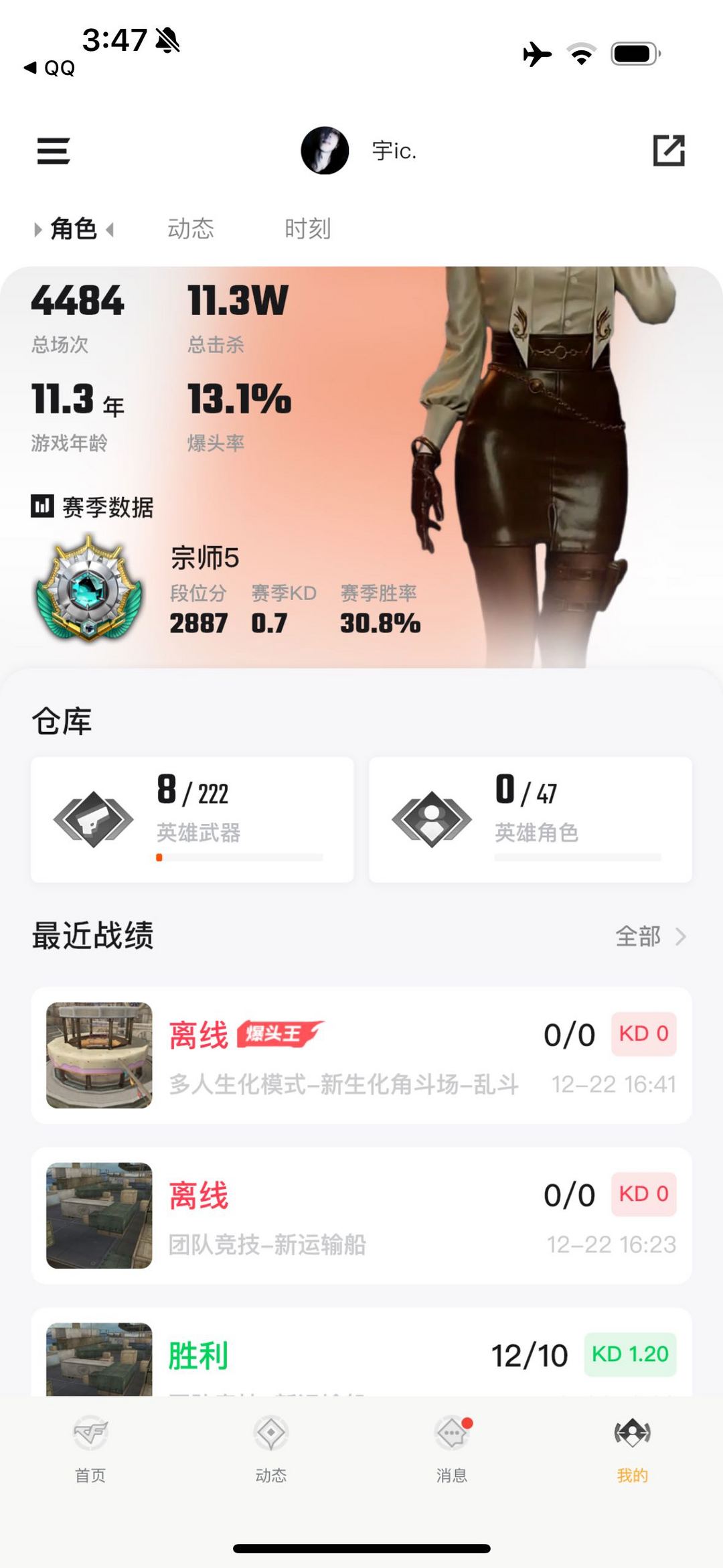Select 我的 in bottom navigation

632,1447
